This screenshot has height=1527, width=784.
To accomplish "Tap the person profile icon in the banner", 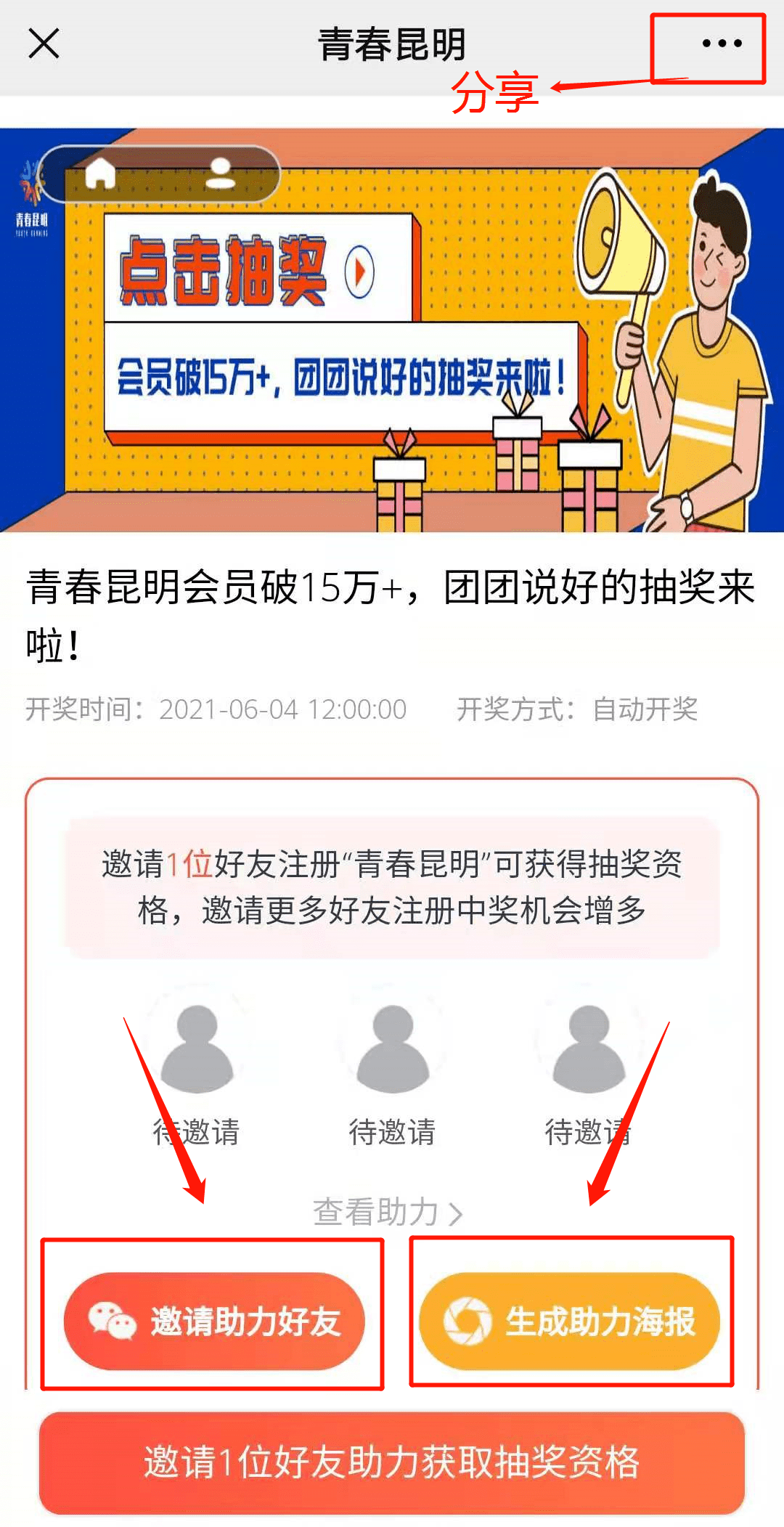I will [x=221, y=172].
